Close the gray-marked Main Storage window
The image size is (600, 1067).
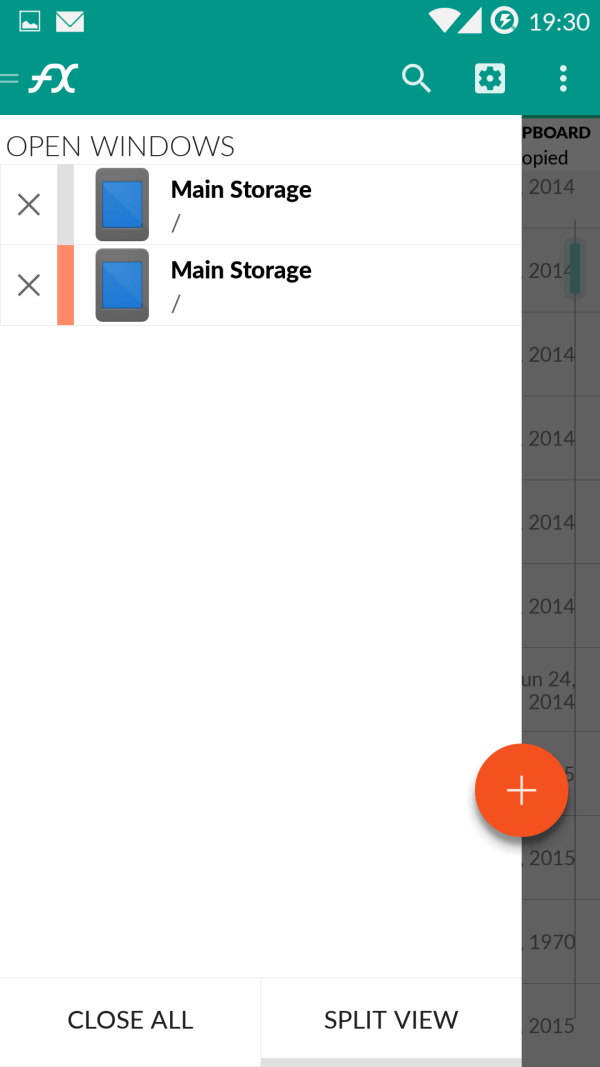point(29,205)
